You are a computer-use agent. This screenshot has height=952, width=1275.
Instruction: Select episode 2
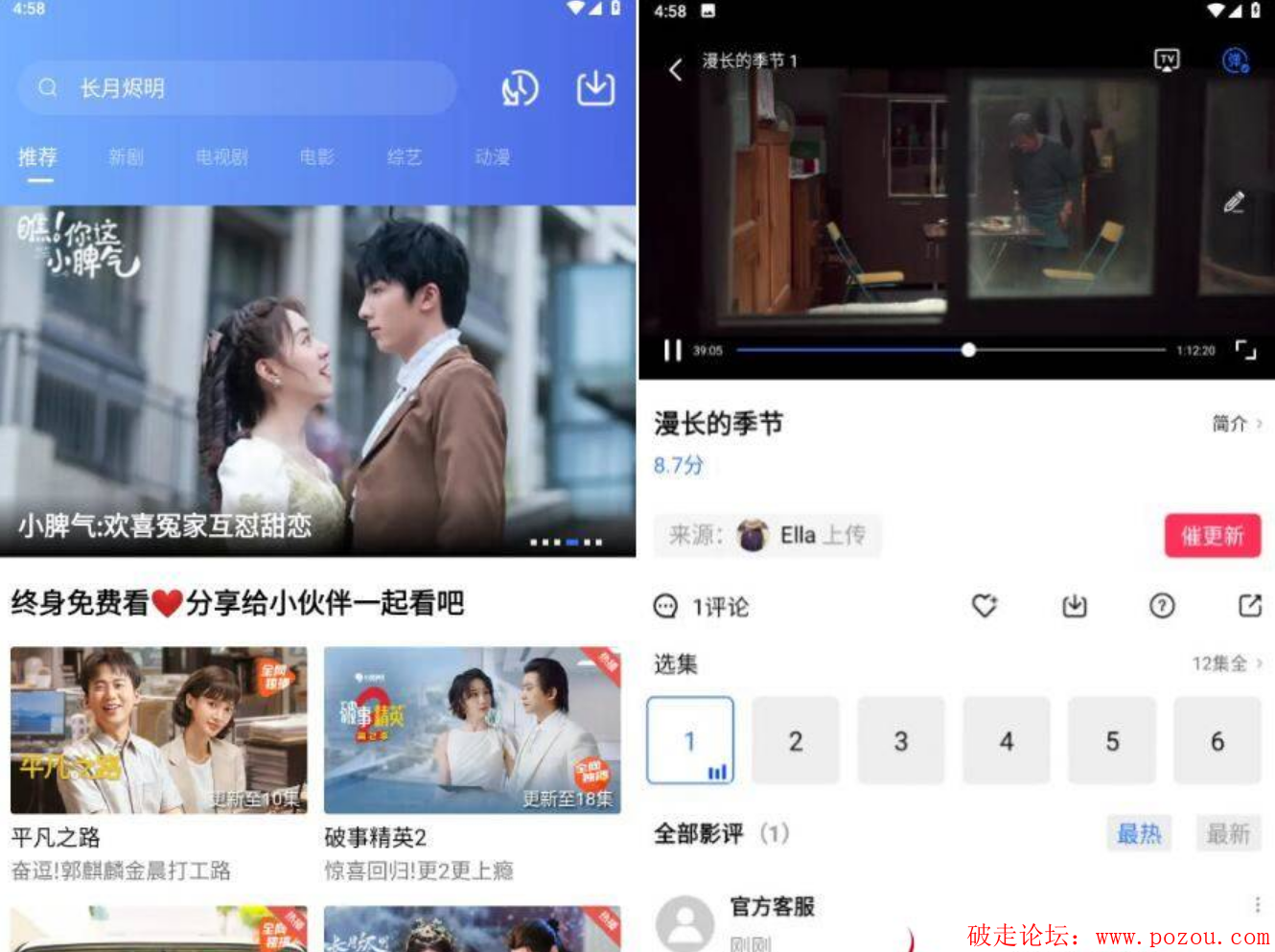pos(795,740)
